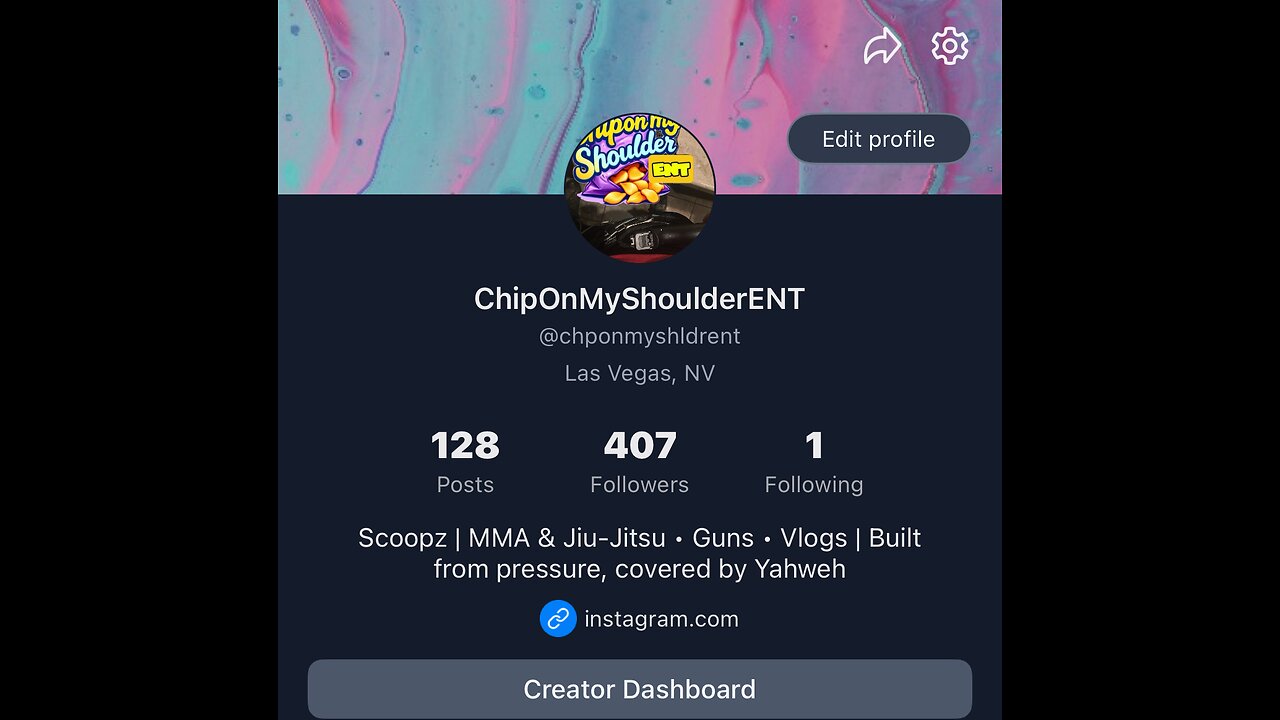
Task: Share this profile
Action: click(882, 46)
